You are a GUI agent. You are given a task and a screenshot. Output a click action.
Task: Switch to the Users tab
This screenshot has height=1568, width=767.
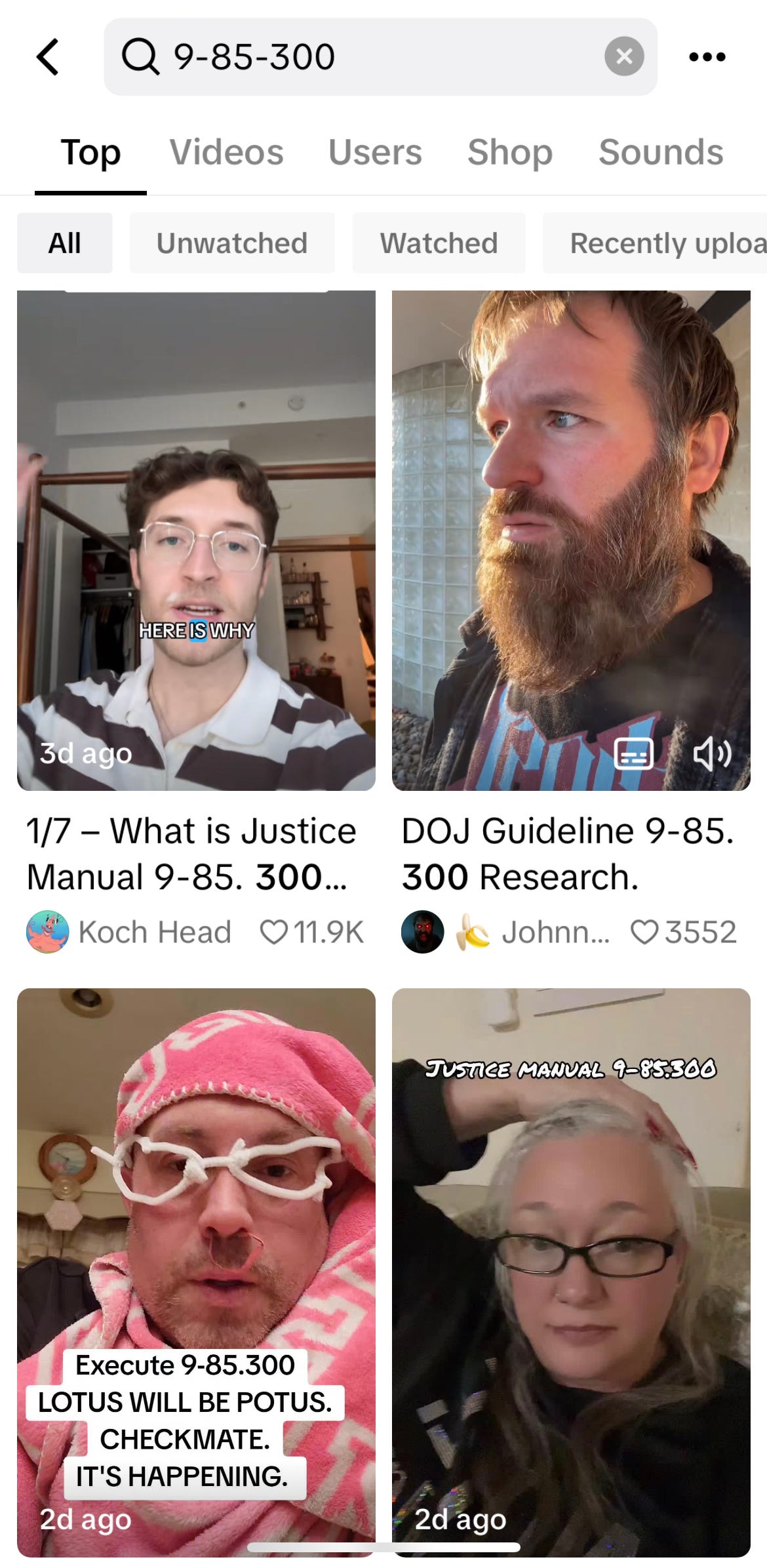375,152
